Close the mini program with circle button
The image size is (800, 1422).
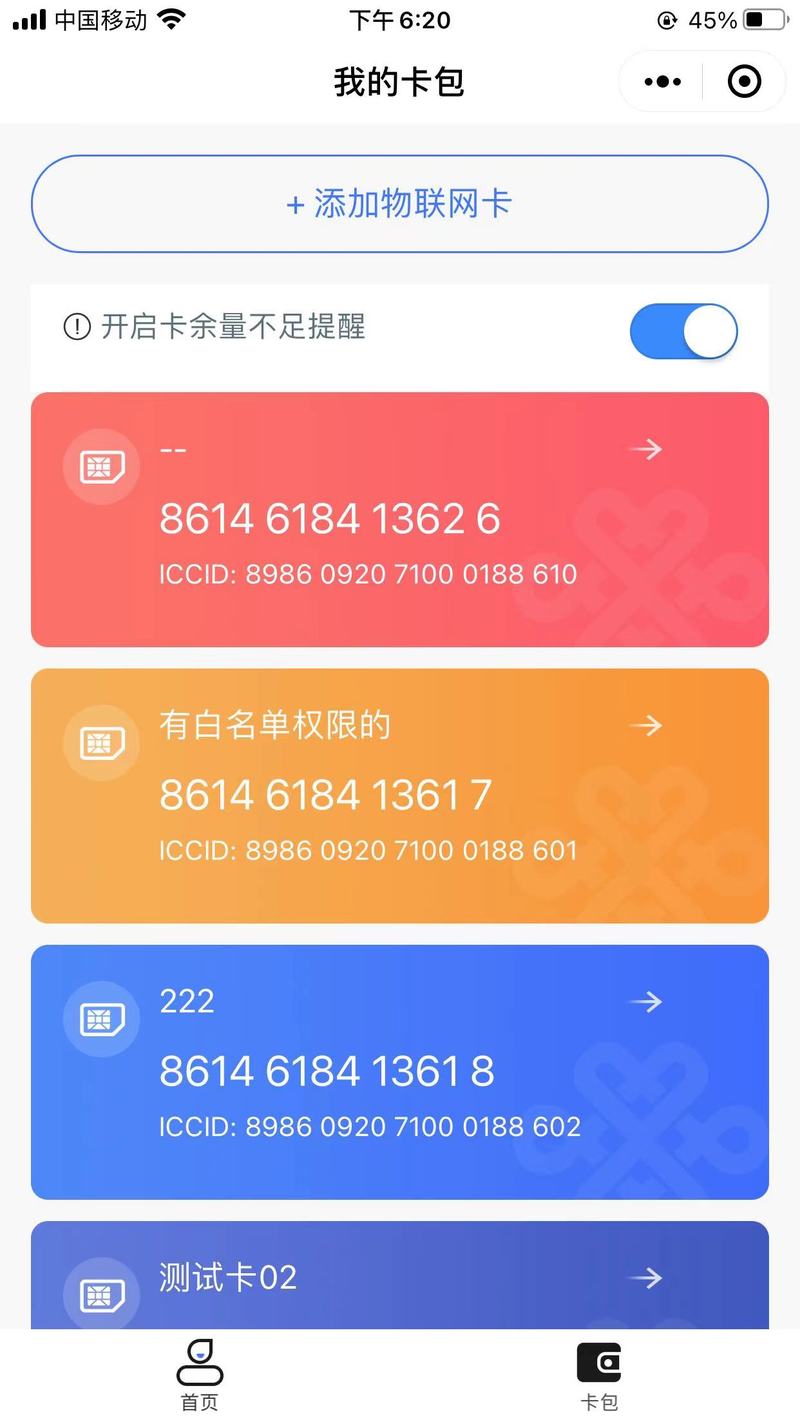pos(744,82)
